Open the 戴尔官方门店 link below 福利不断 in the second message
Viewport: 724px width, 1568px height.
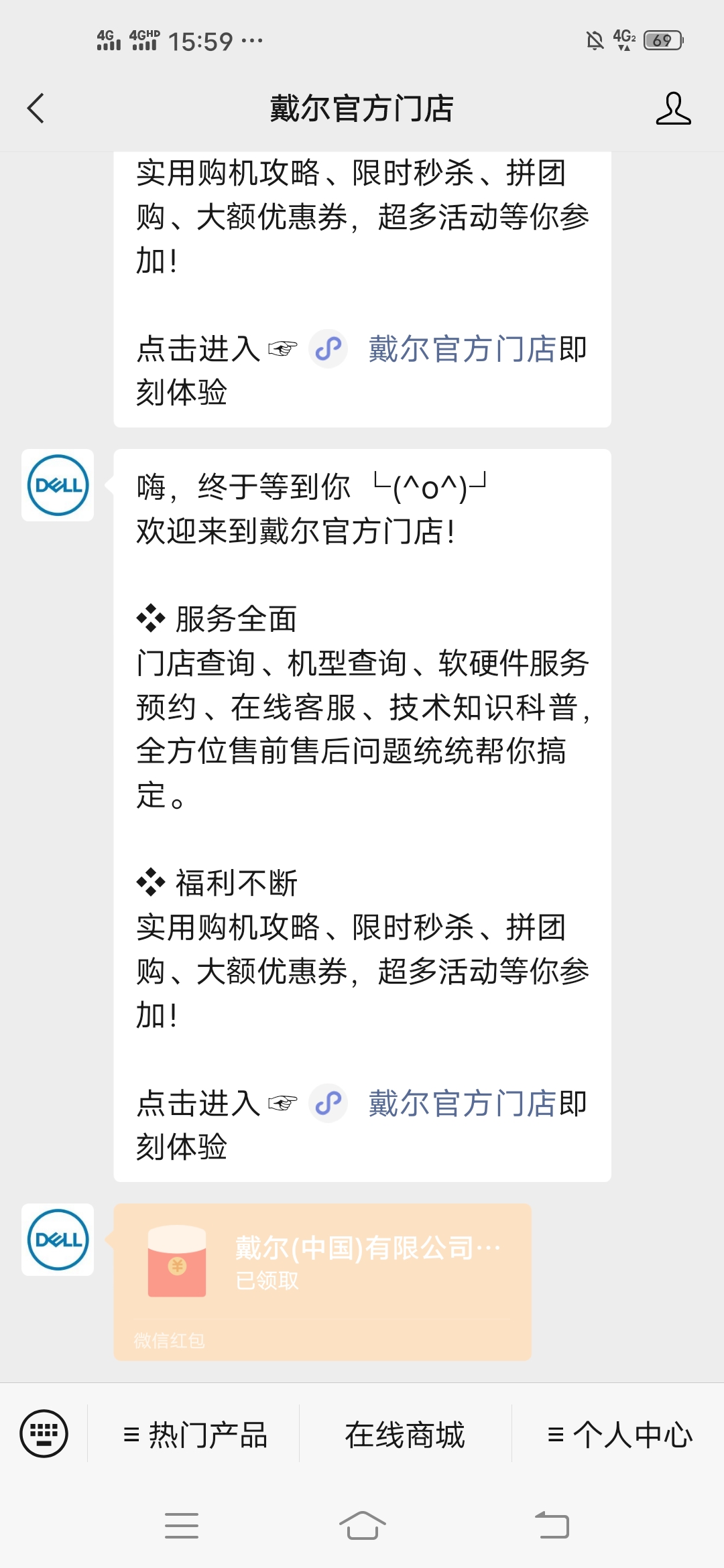(x=462, y=1104)
